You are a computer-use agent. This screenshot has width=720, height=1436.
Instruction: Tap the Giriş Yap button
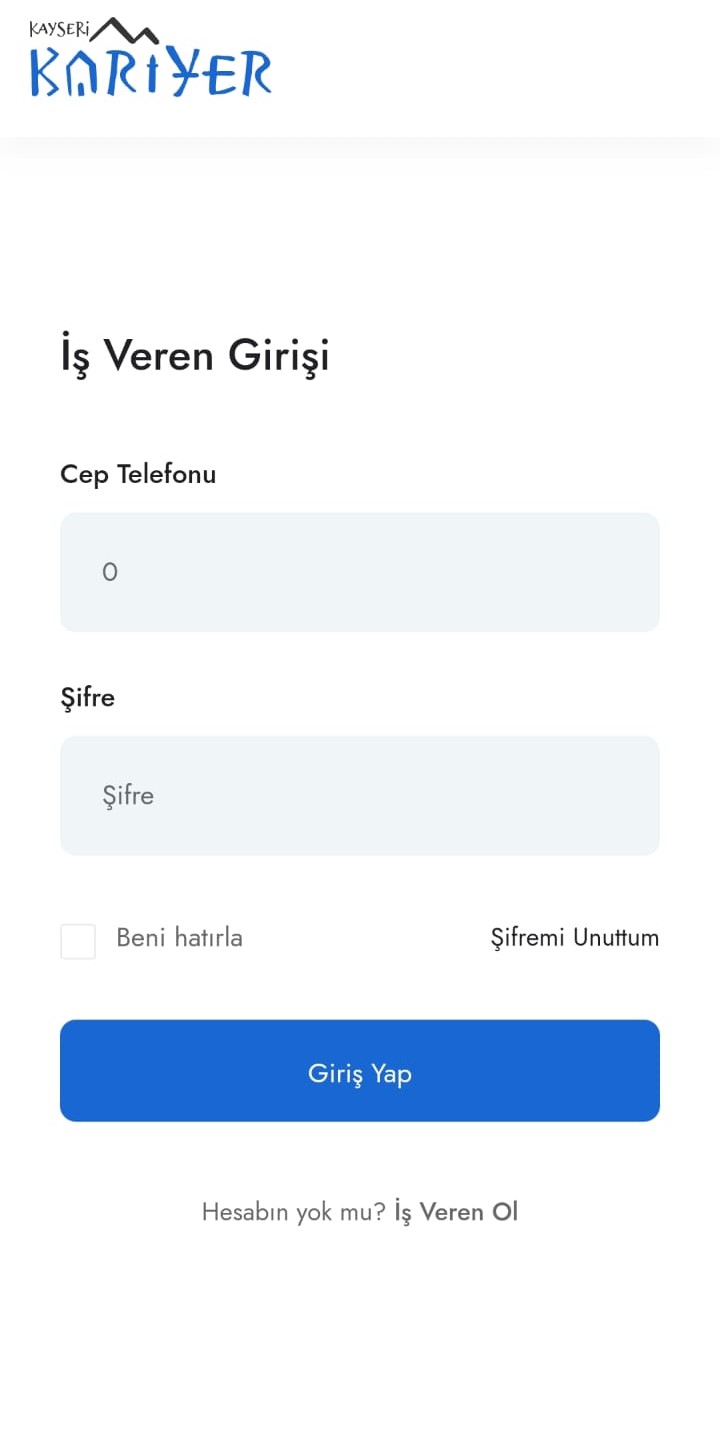click(x=360, y=1071)
